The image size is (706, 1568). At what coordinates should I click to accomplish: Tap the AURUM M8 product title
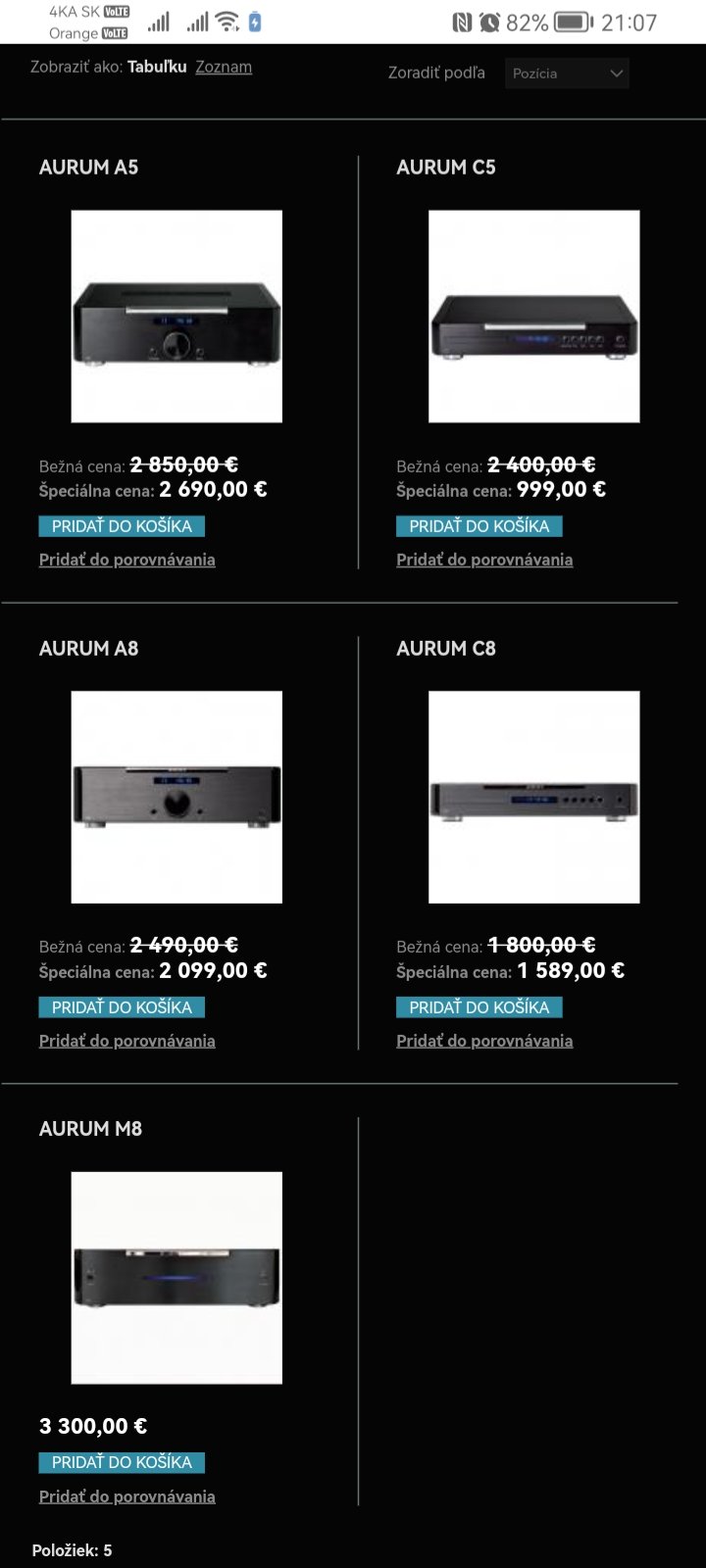coord(91,1129)
